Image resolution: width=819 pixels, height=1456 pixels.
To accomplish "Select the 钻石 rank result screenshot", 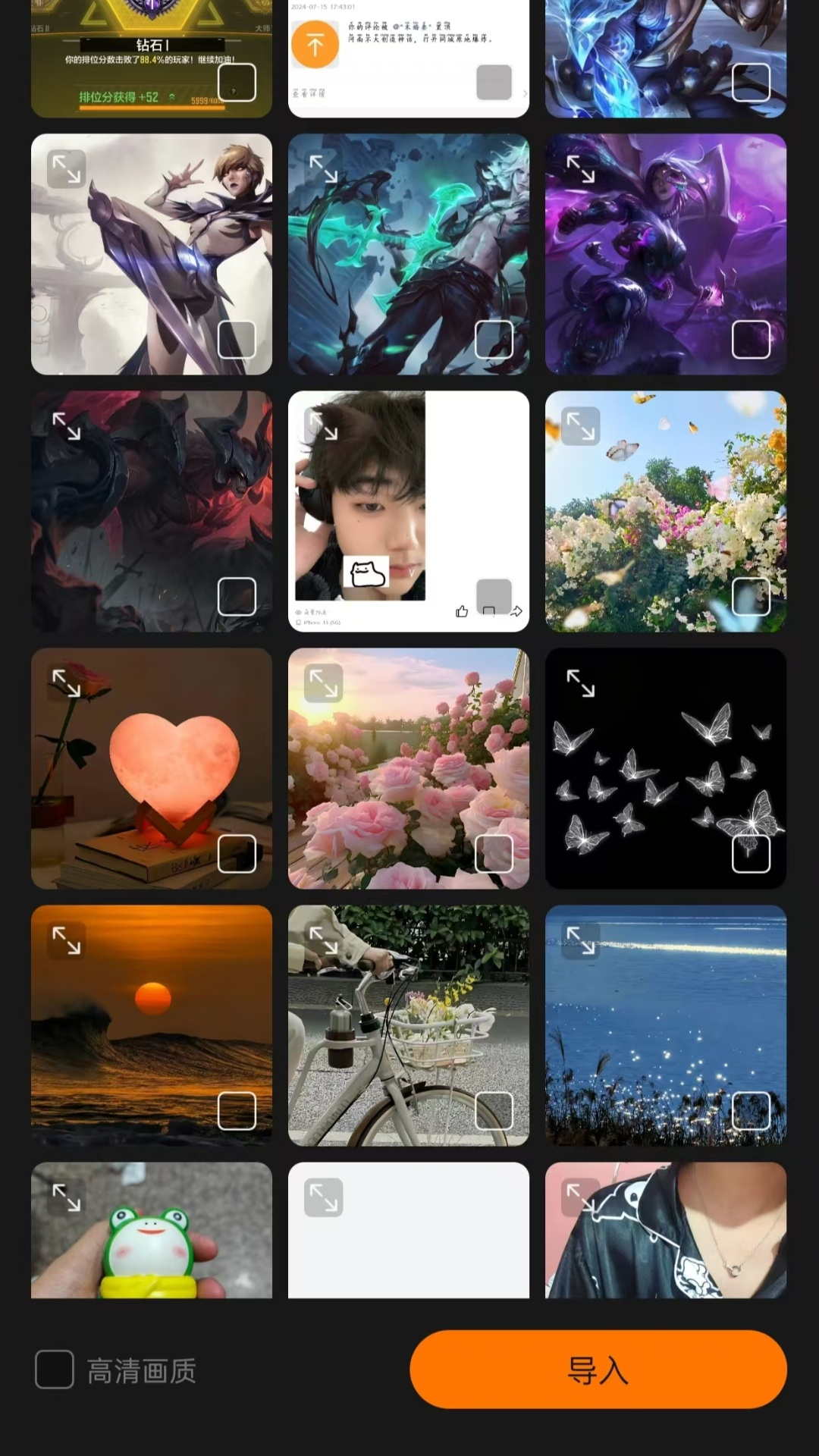I will pos(237,82).
